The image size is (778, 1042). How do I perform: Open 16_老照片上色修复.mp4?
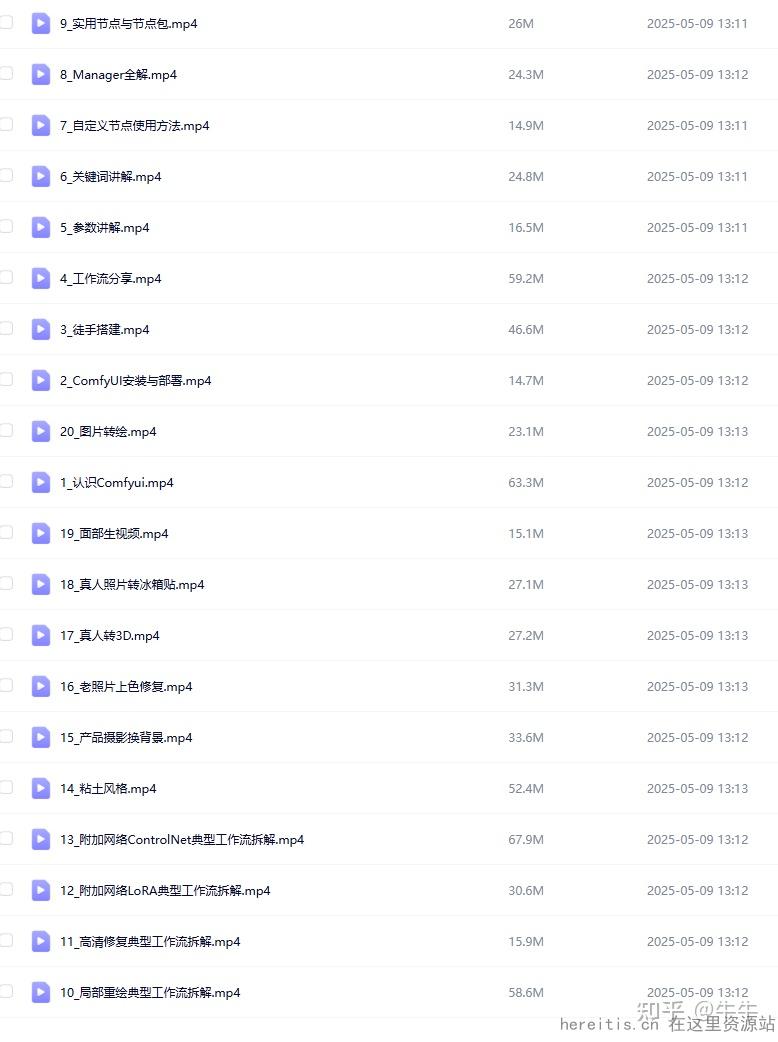pos(126,687)
